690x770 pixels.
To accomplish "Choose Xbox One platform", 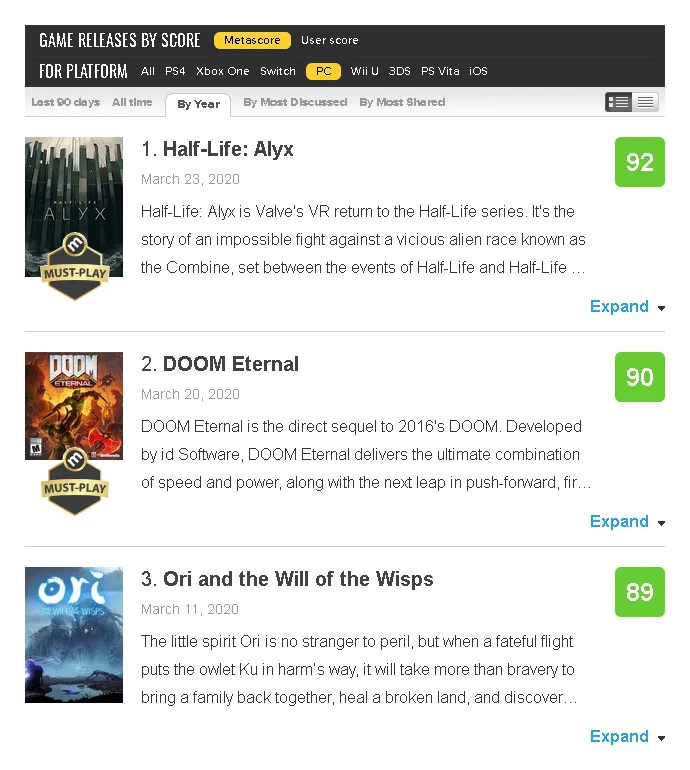I will [x=222, y=71].
